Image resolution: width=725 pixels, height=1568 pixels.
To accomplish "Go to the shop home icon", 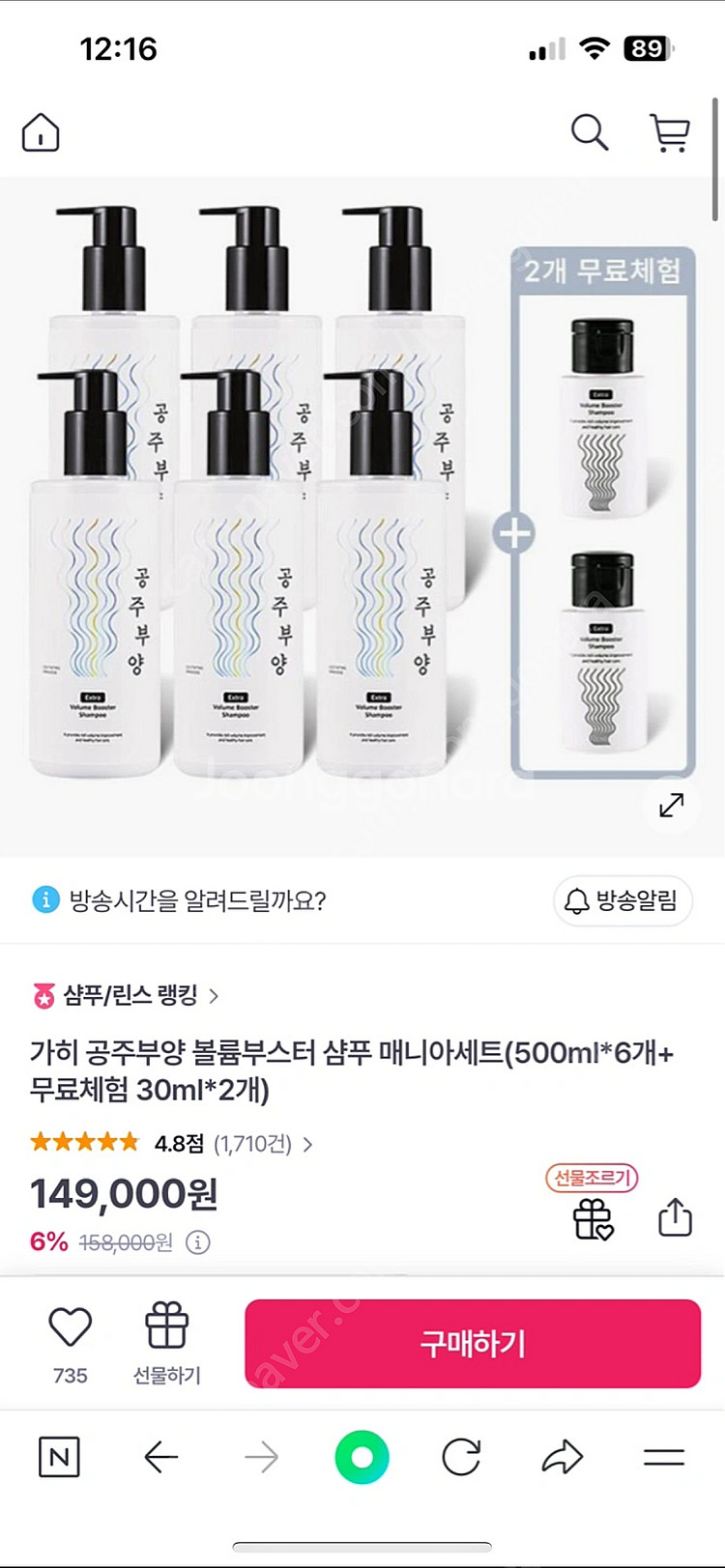I will 41,133.
